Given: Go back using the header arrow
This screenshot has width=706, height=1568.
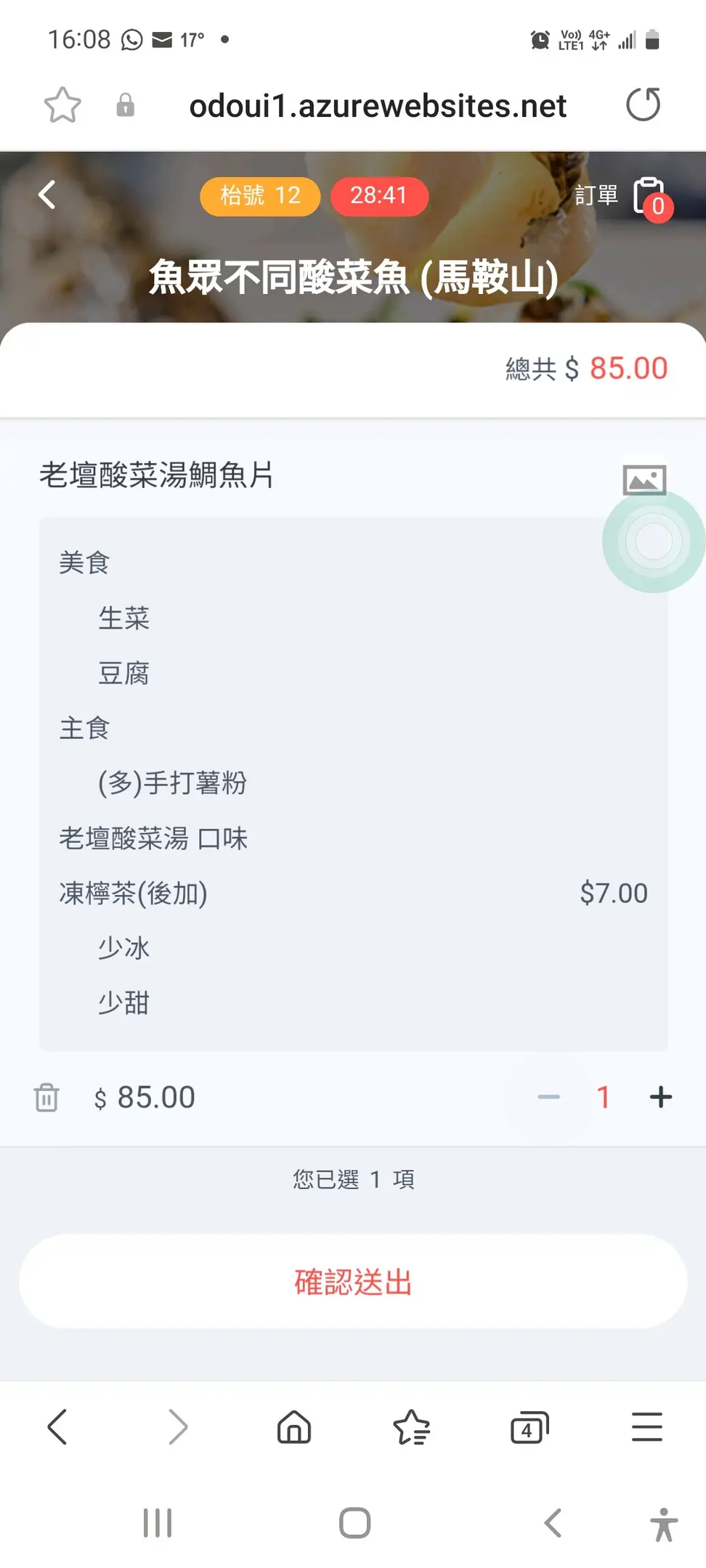Looking at the screenshot, I should pyautogui.click(x=47, y=195).
